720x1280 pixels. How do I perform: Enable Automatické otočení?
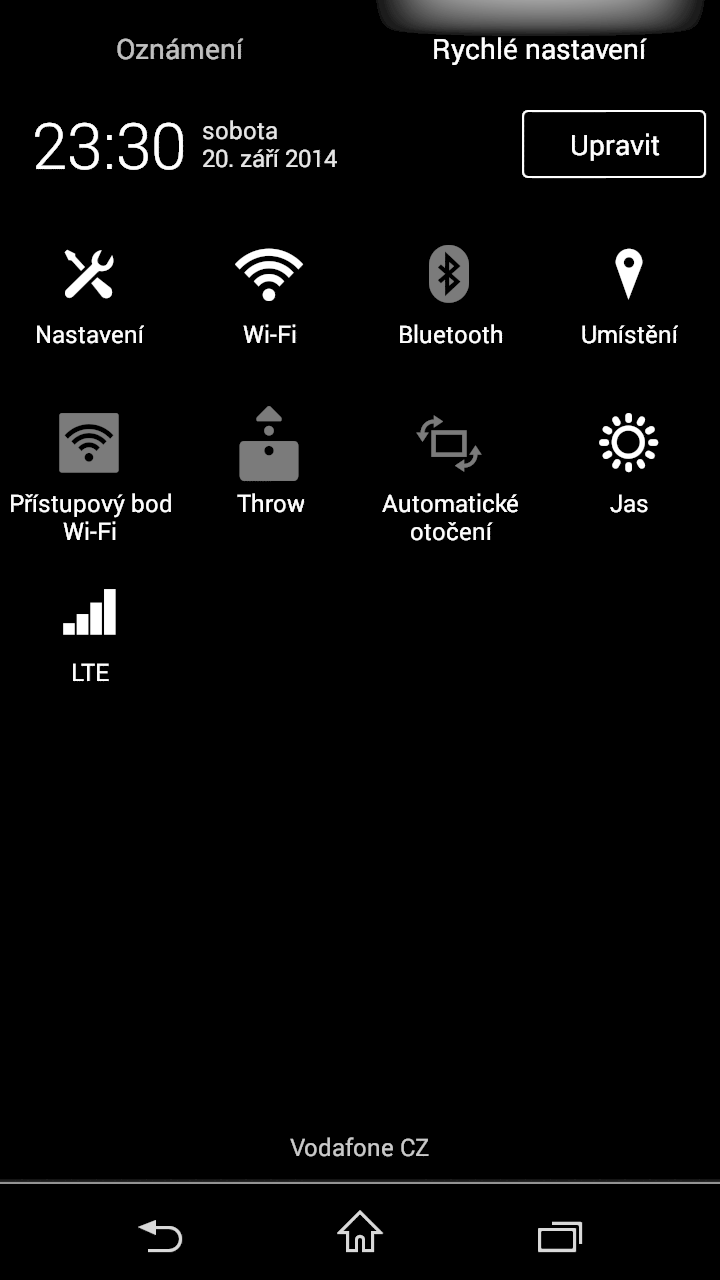pos(450,477)
